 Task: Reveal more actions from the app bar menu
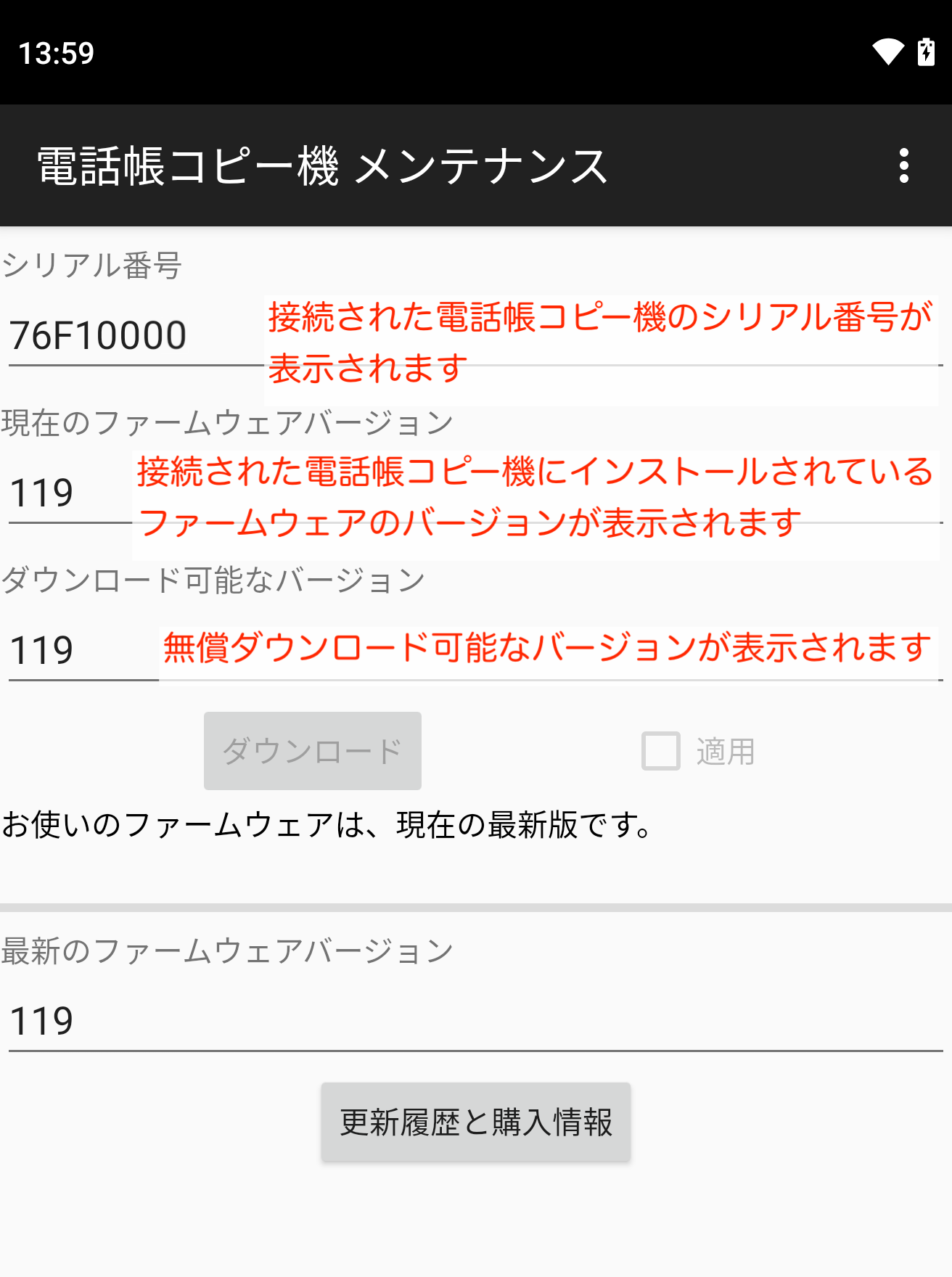[903, 165]
